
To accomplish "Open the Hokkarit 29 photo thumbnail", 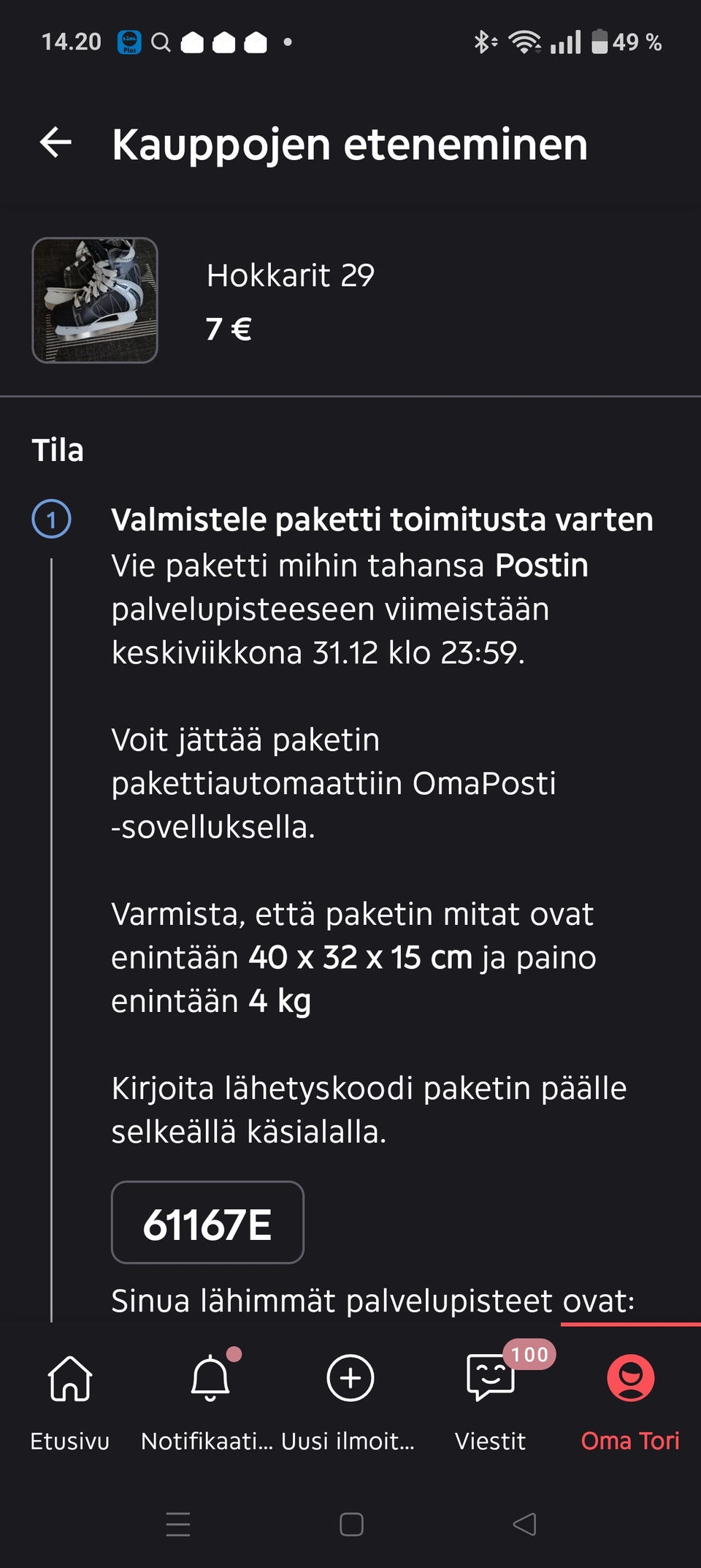I will coord(96,299).
